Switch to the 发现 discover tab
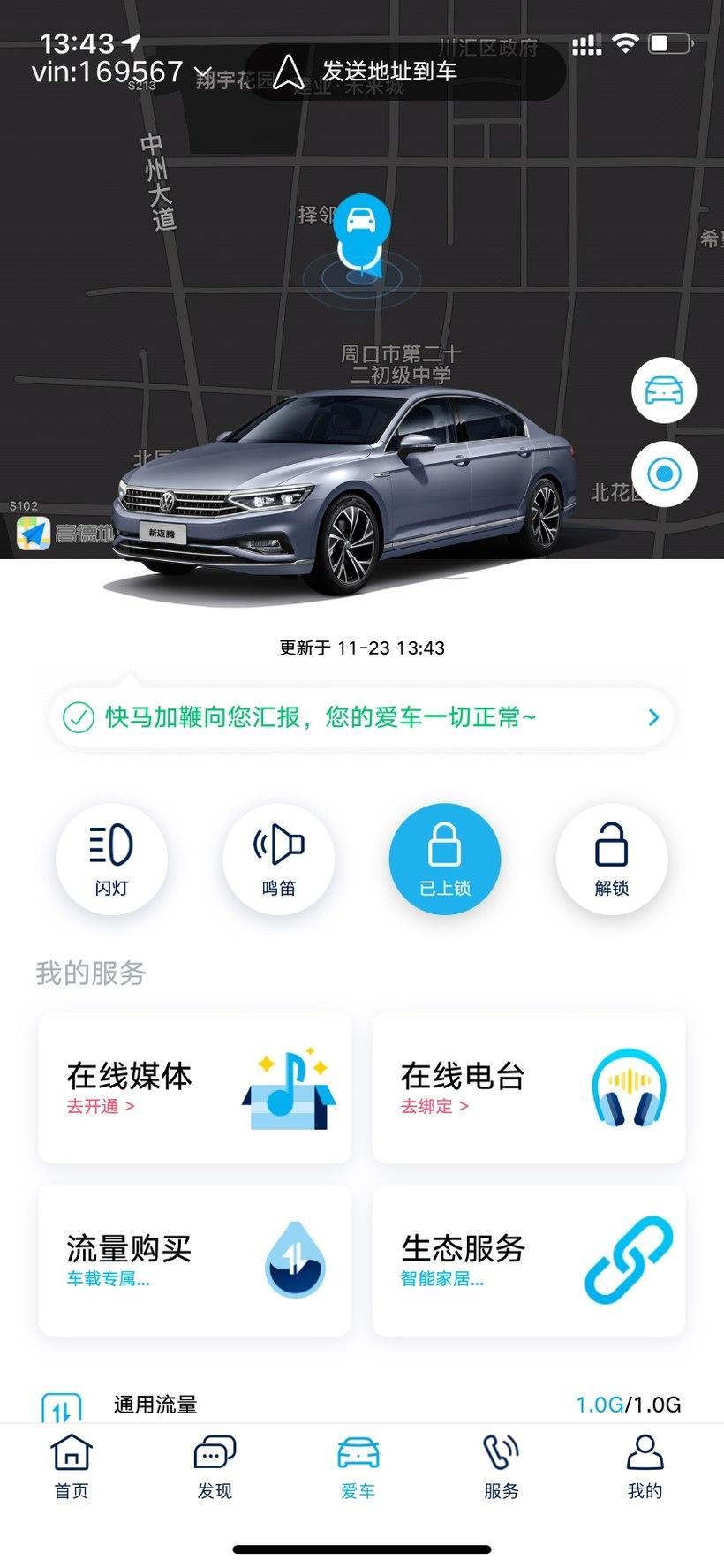The width and height of the screenshot is (724, 1568). tap(215, 1468)
